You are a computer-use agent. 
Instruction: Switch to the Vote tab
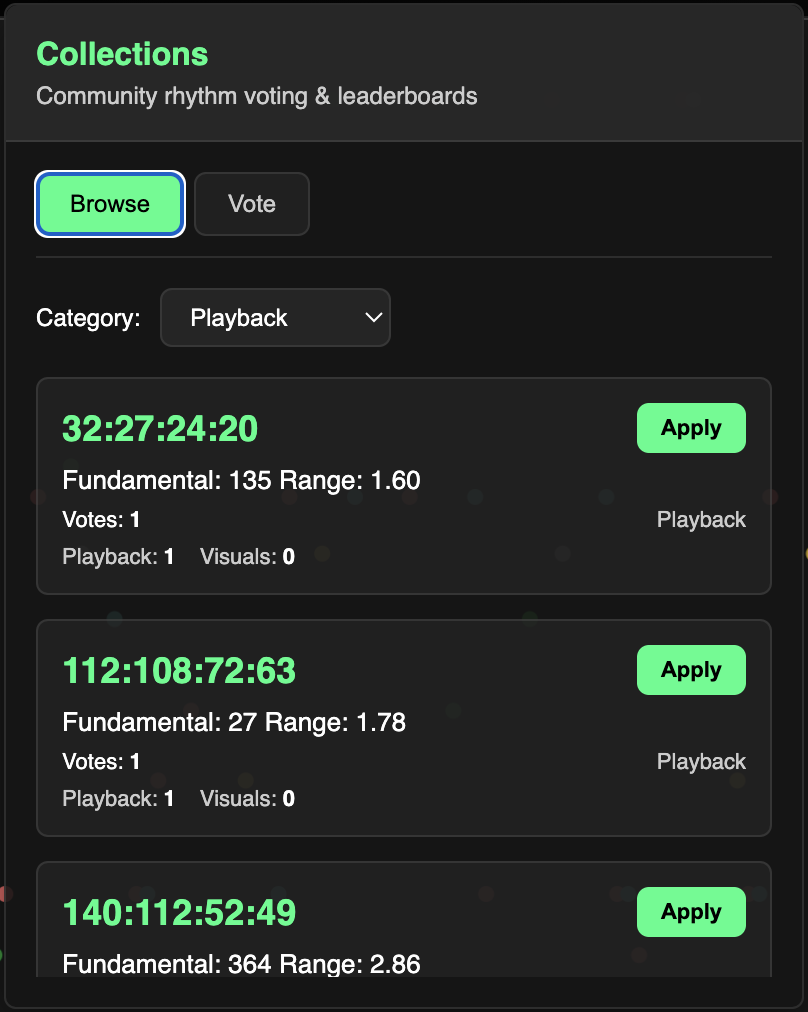point(251,204)
